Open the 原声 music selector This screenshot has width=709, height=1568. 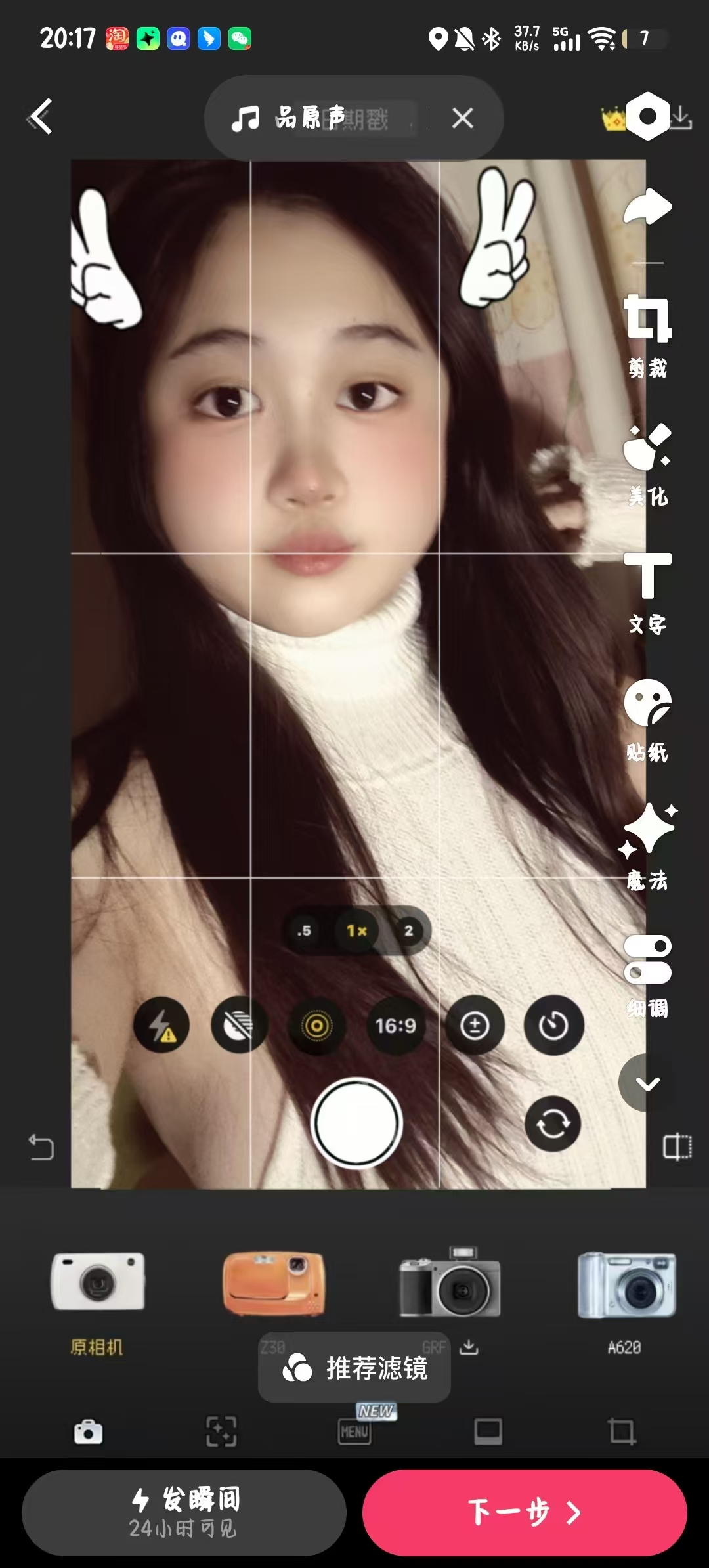coord(309,118)
